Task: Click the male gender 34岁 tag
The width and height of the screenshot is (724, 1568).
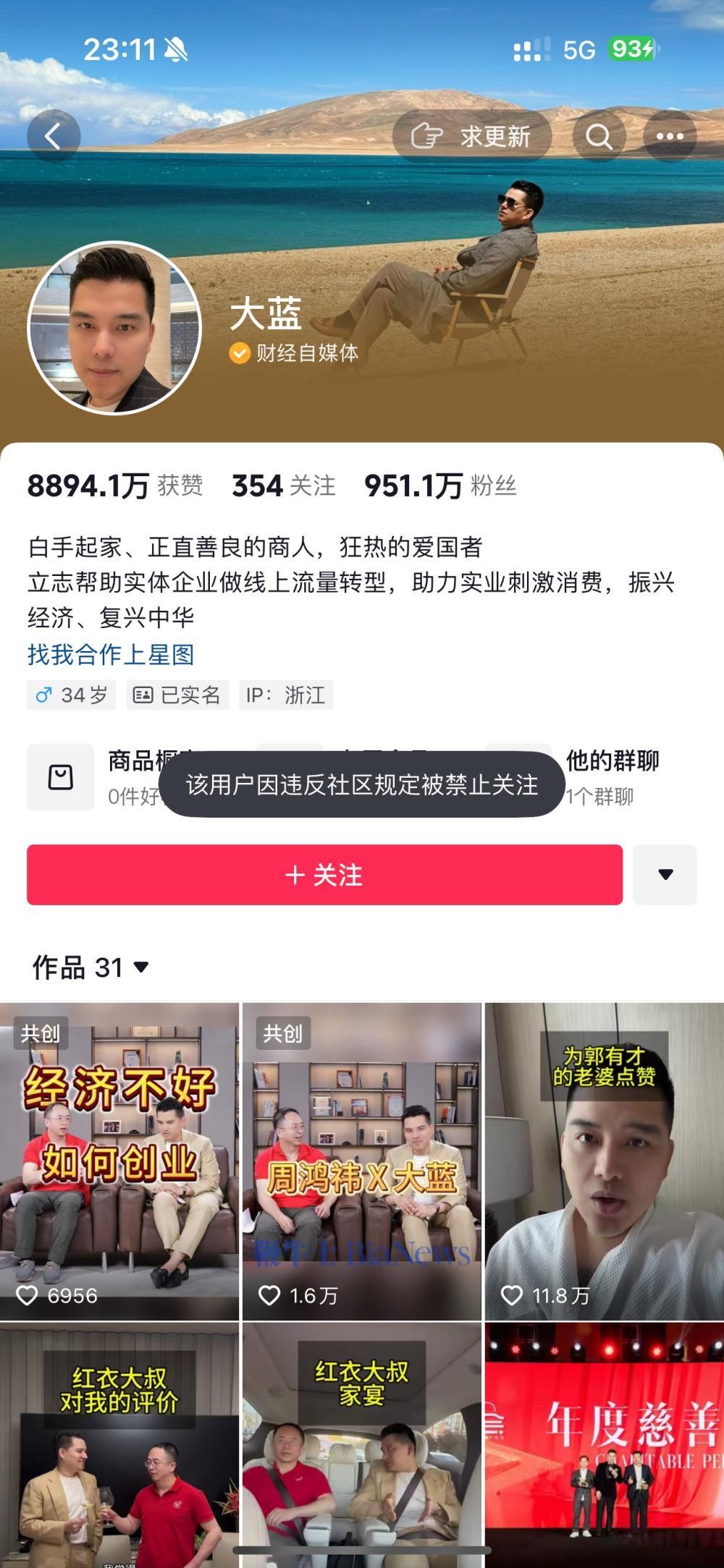Action: 71,695
